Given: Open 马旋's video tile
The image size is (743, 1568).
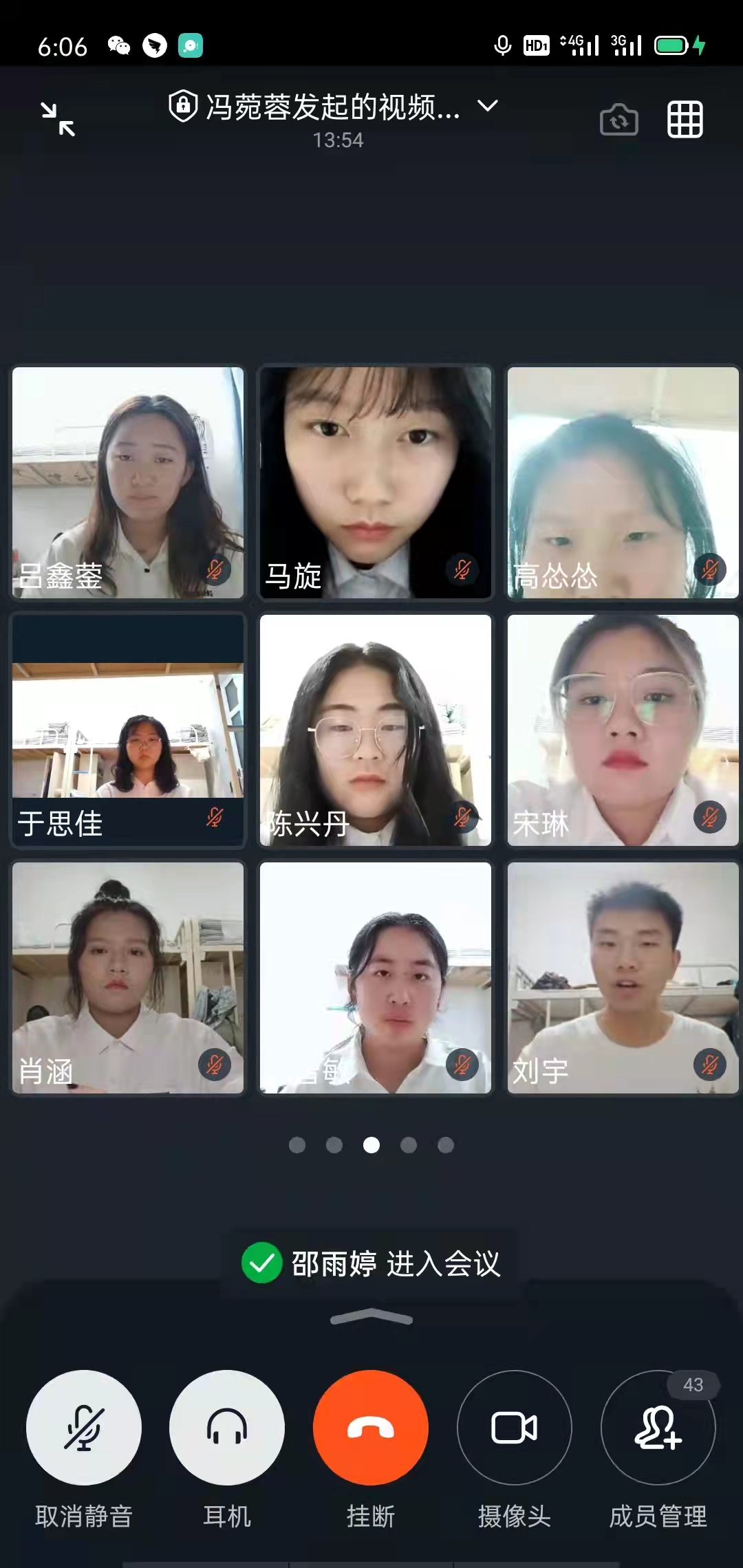Looking at the screenshot, I should [x=376, y=482].
